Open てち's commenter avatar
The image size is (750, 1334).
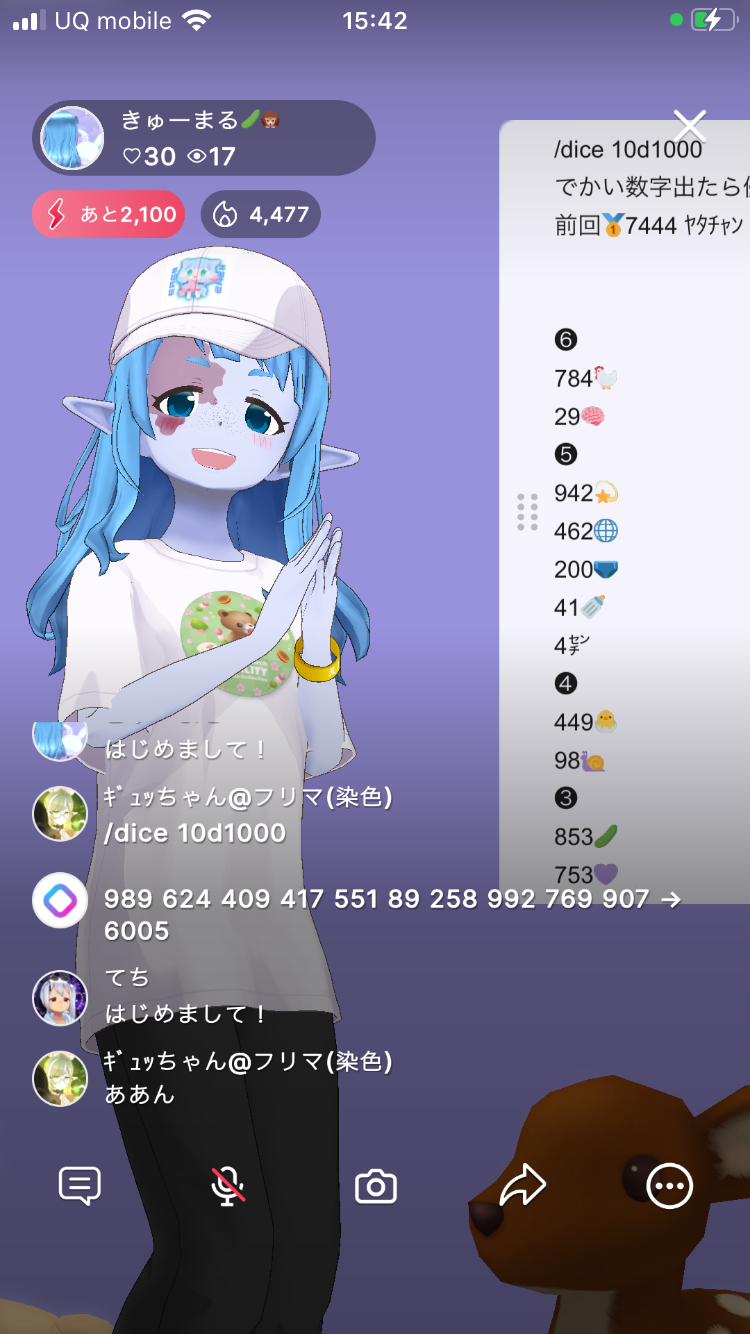(x=60, y=998)
